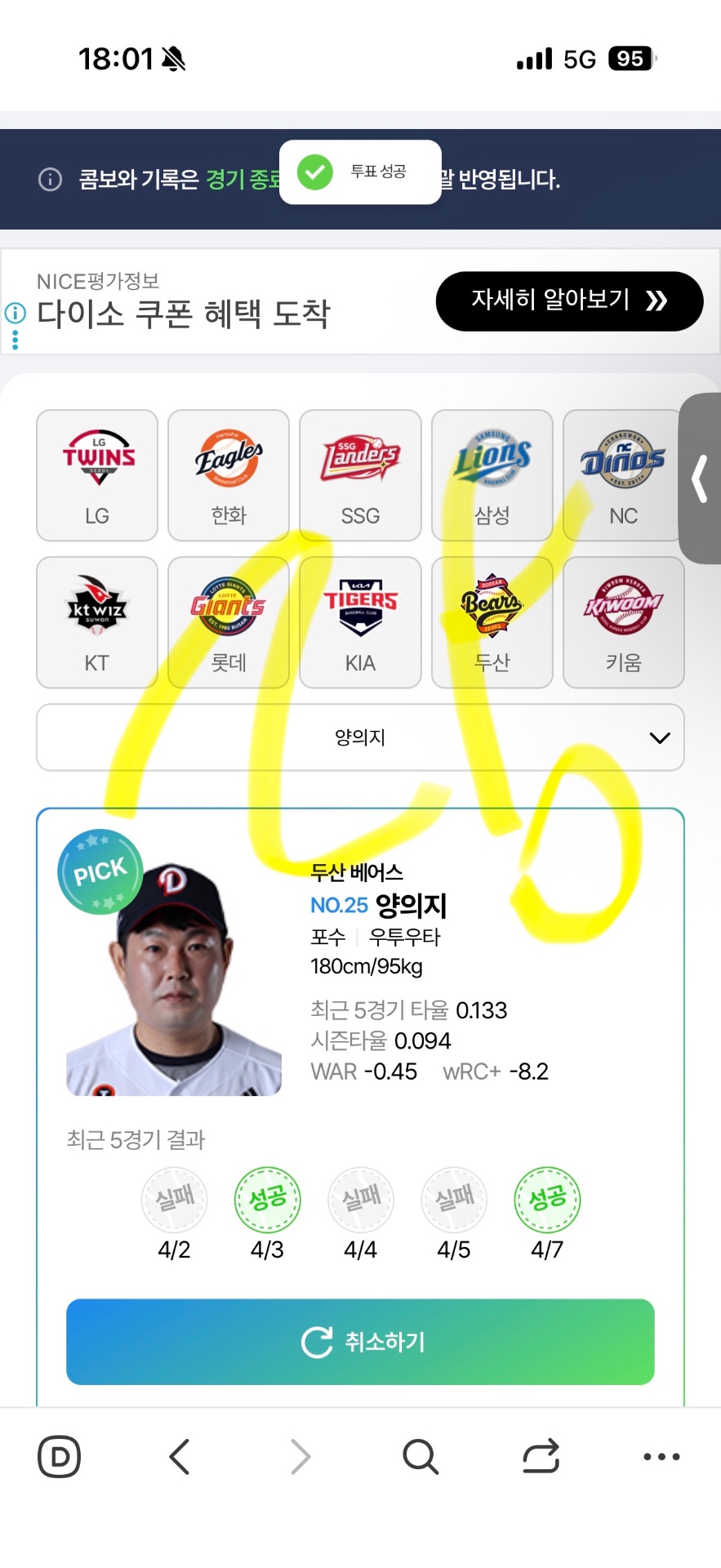Select the 두산 Bears team tile
Image resolution: width=721 pixels, height=1568 pixels.
coord(492,622)
